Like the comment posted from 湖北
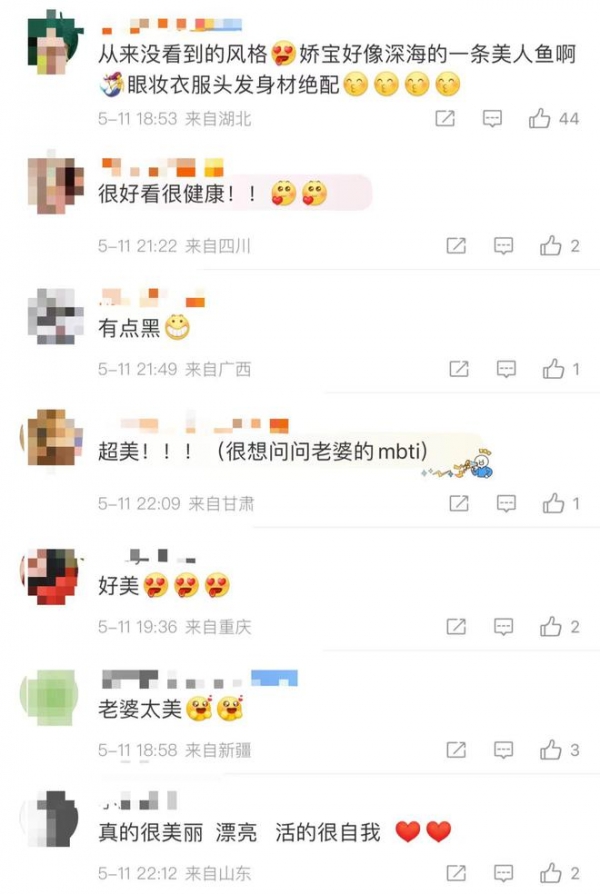 tap(540, 119)
